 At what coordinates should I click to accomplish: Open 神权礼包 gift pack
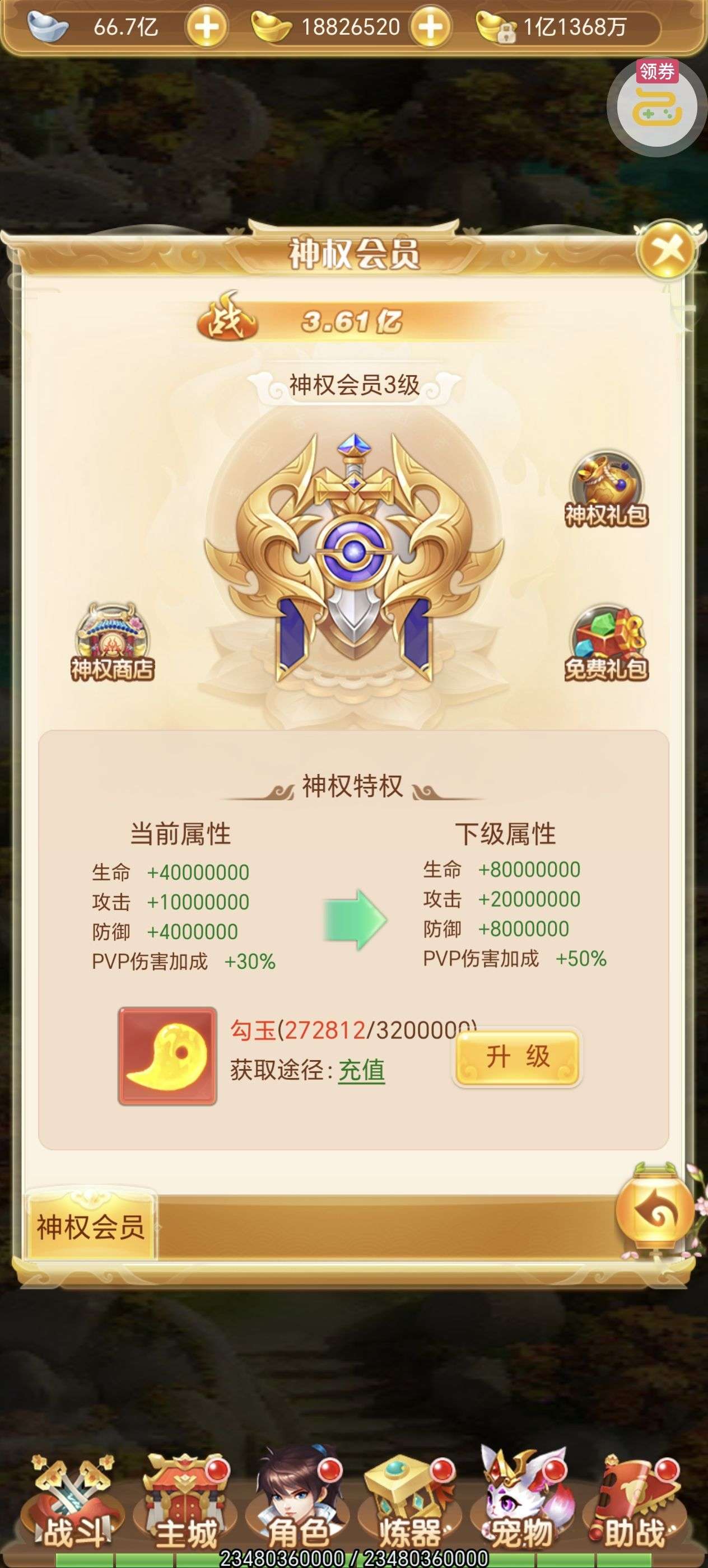point(606,490)
